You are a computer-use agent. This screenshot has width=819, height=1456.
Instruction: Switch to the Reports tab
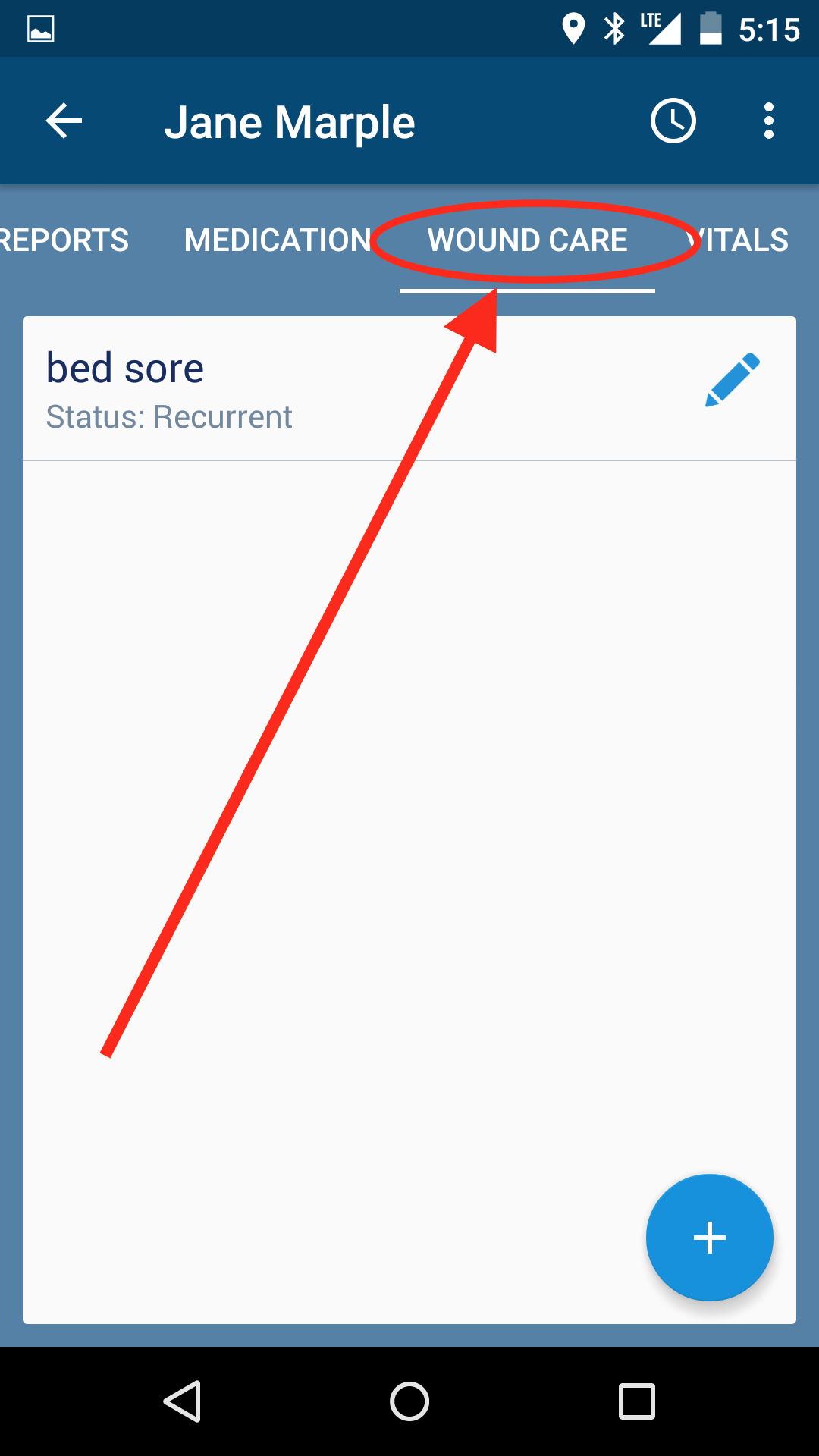coord(64,240)
